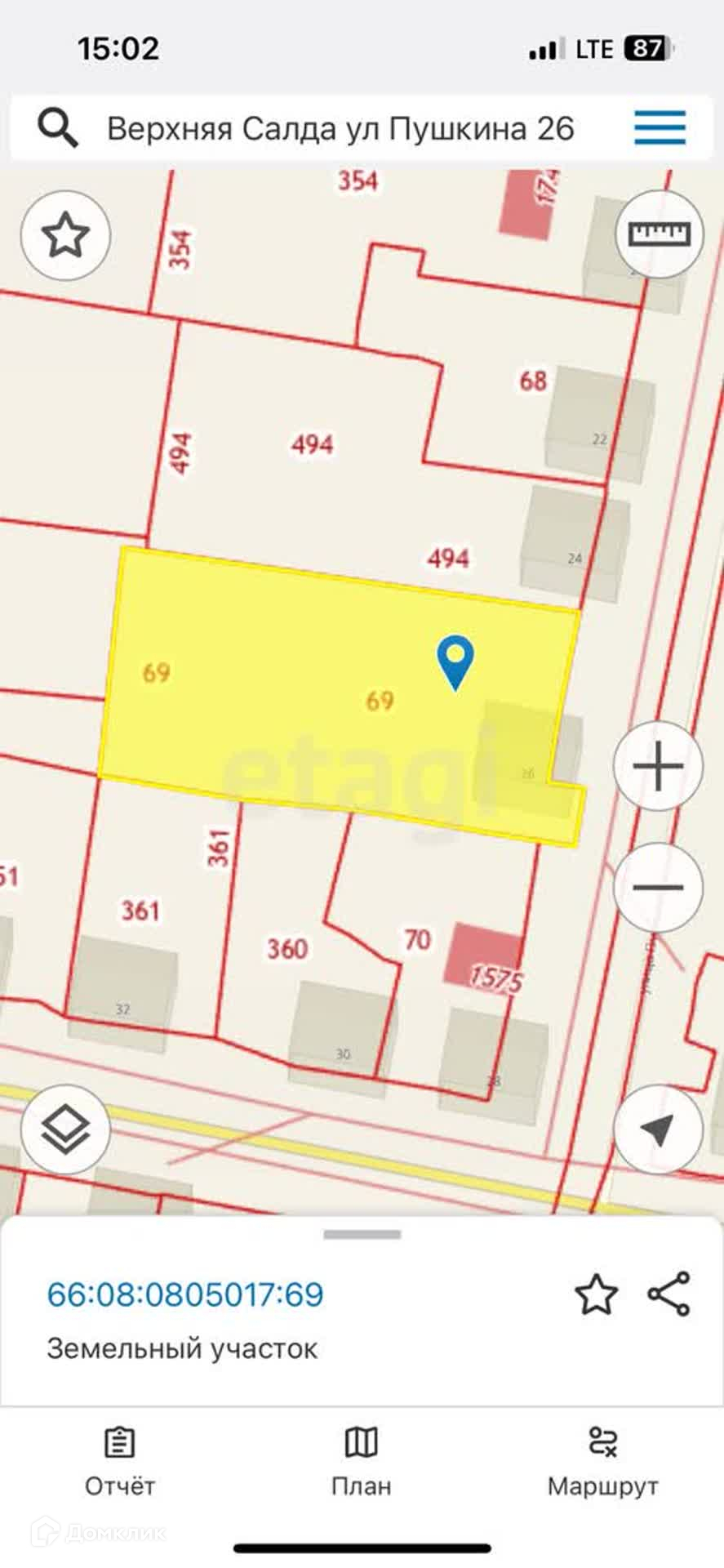Zoom out of the map
The image size is (724, 1568).
point(658,888)
